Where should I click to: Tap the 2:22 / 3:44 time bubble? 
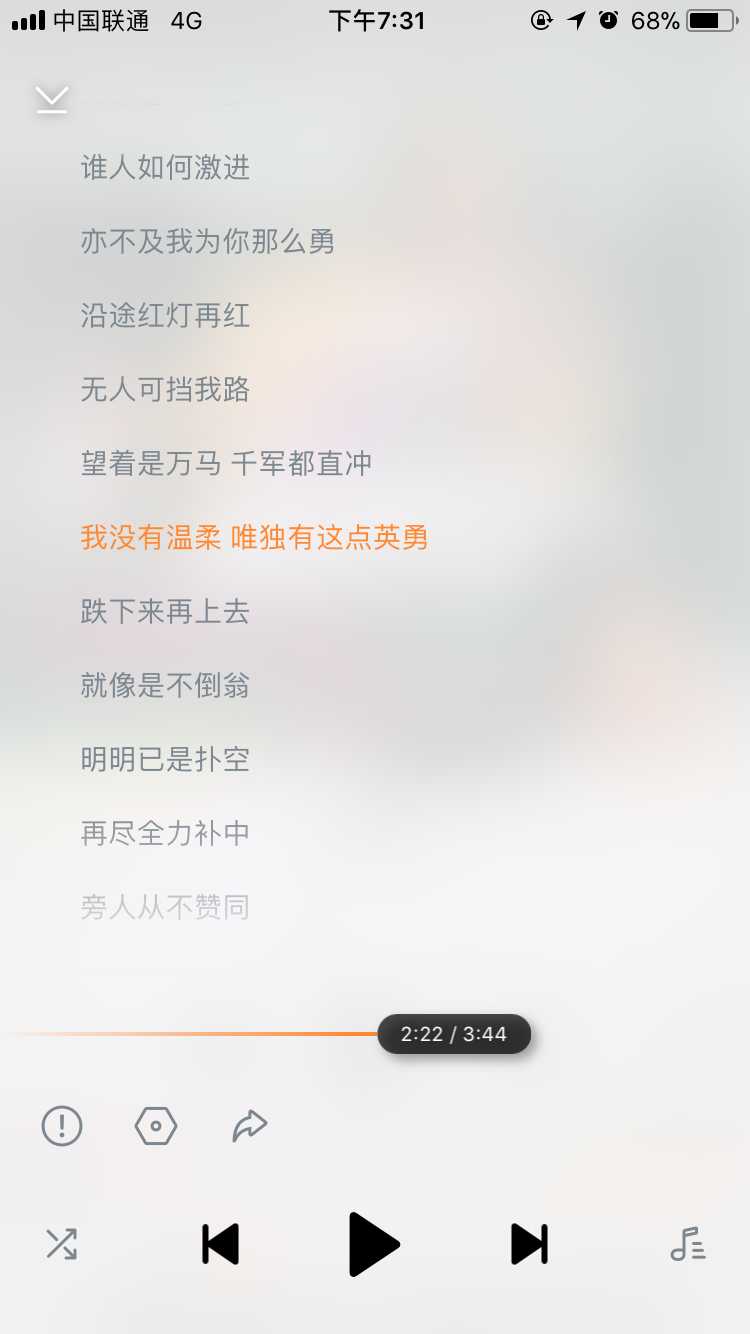[454, 1034]
